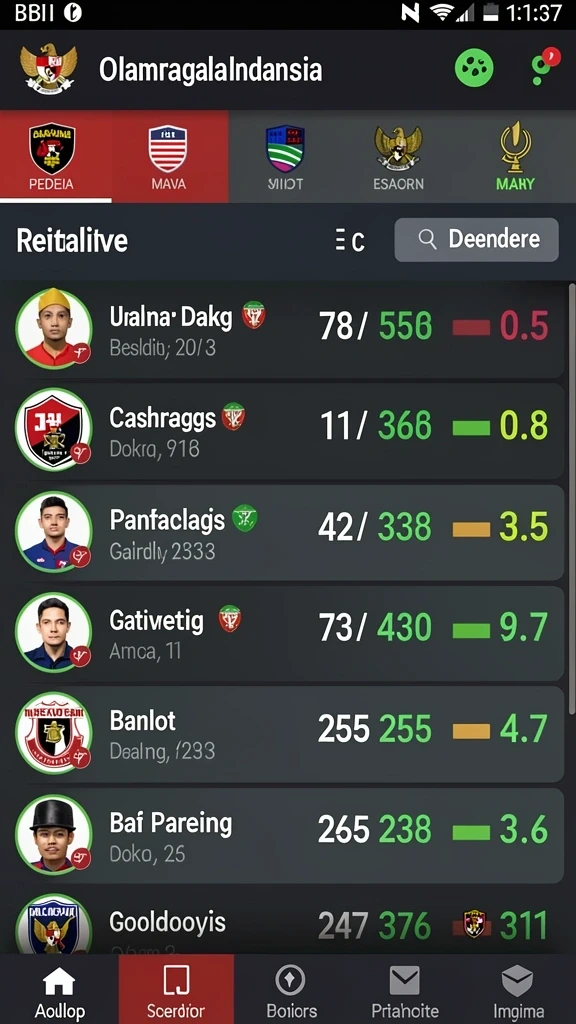Open the Imgima bottom tab
This screenshot has height=1024, width=576.
click(x=518, y=990)
